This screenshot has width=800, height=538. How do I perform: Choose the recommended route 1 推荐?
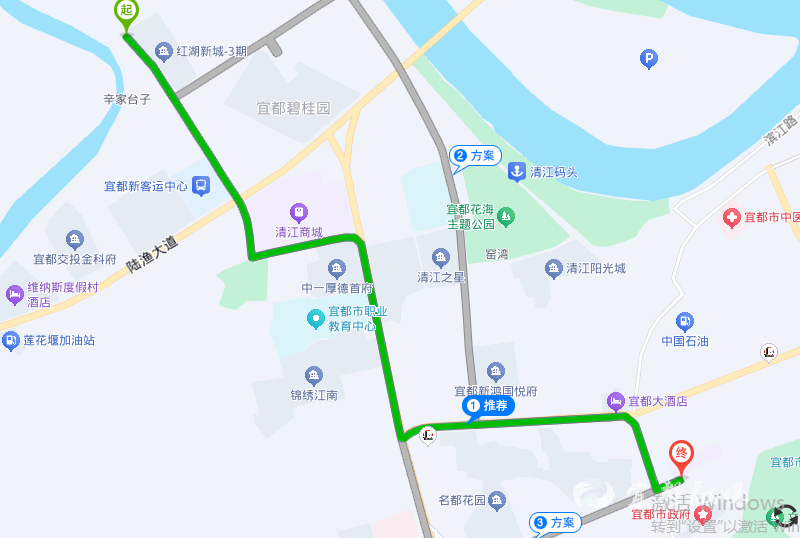pyautogui.click(x=488, y=405)
